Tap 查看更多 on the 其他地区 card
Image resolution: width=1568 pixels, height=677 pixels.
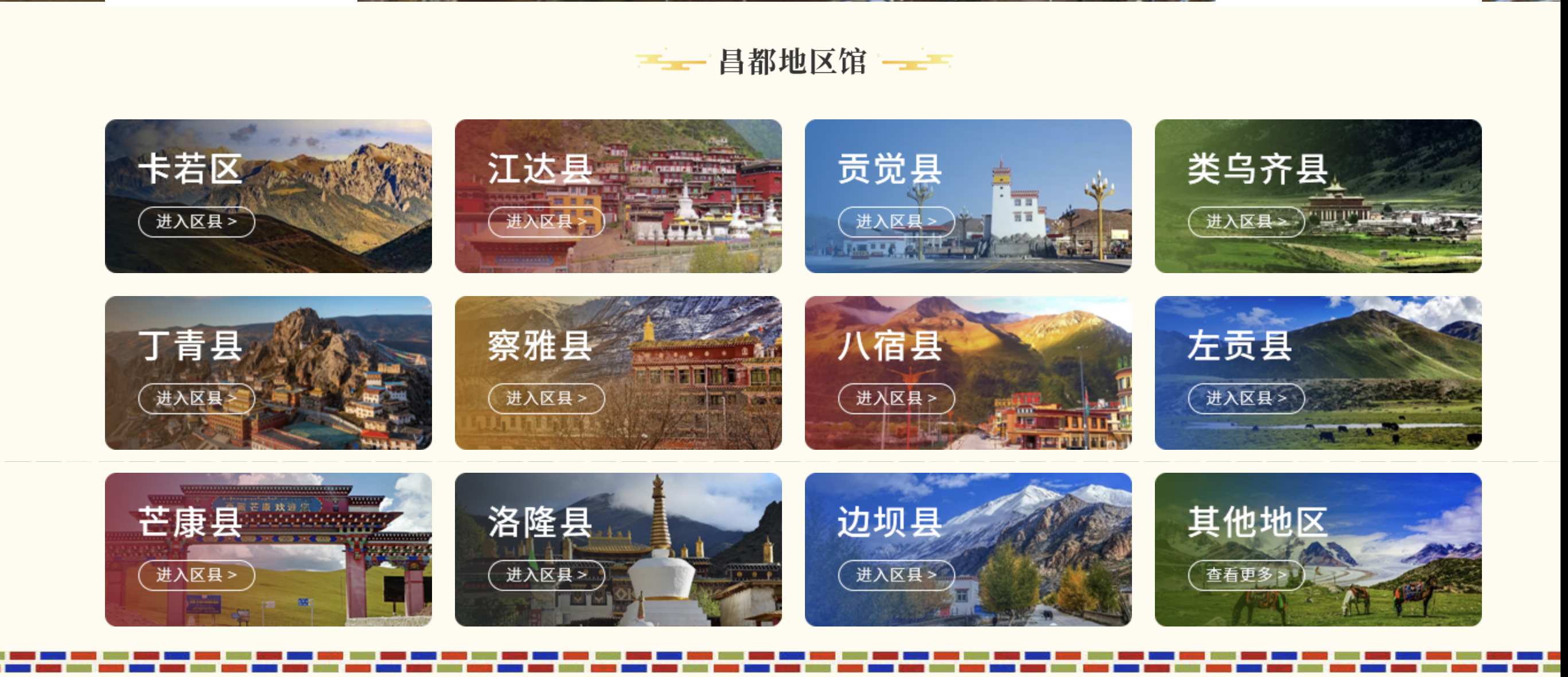click(x=1246, y=575)
